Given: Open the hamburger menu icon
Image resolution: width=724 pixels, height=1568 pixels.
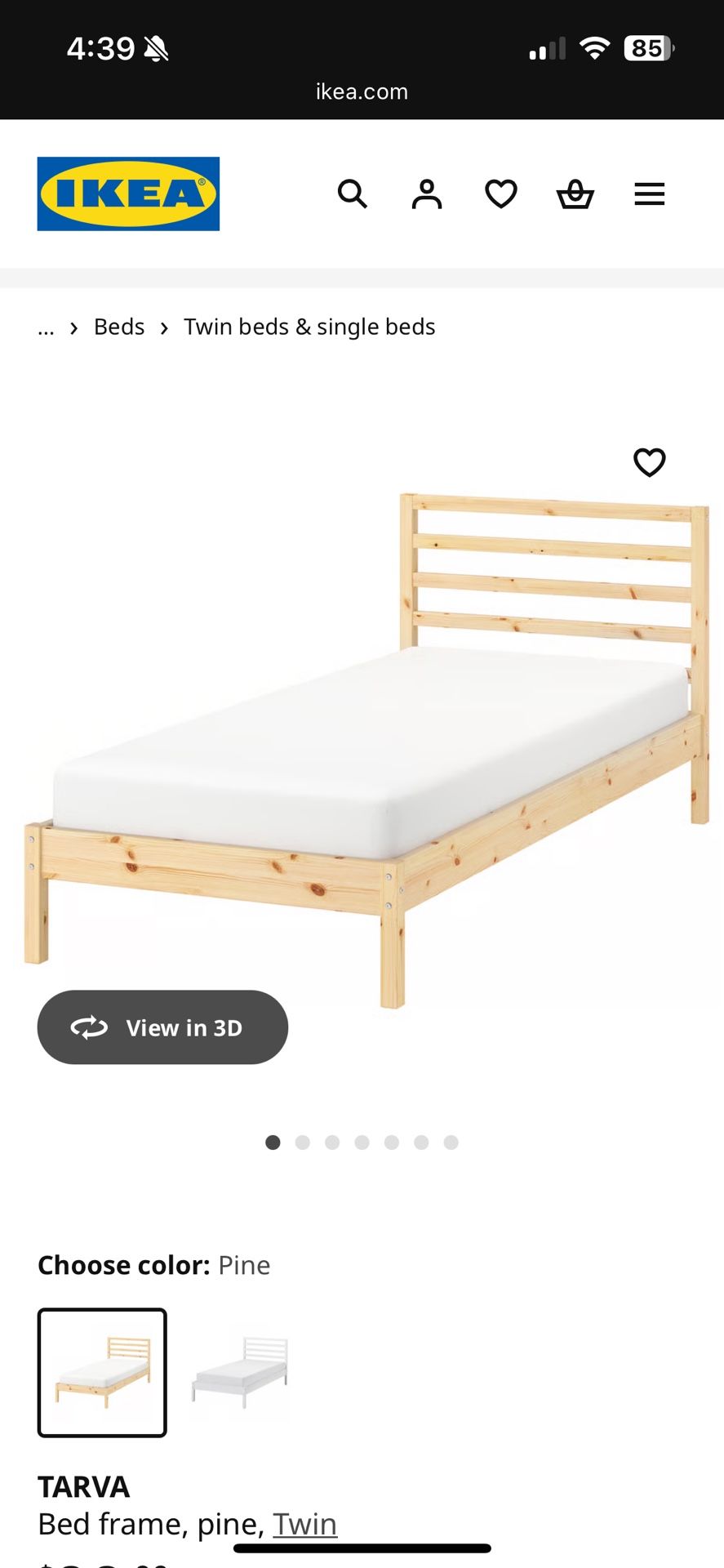Looking at the screenshot, I should (649, 194).
